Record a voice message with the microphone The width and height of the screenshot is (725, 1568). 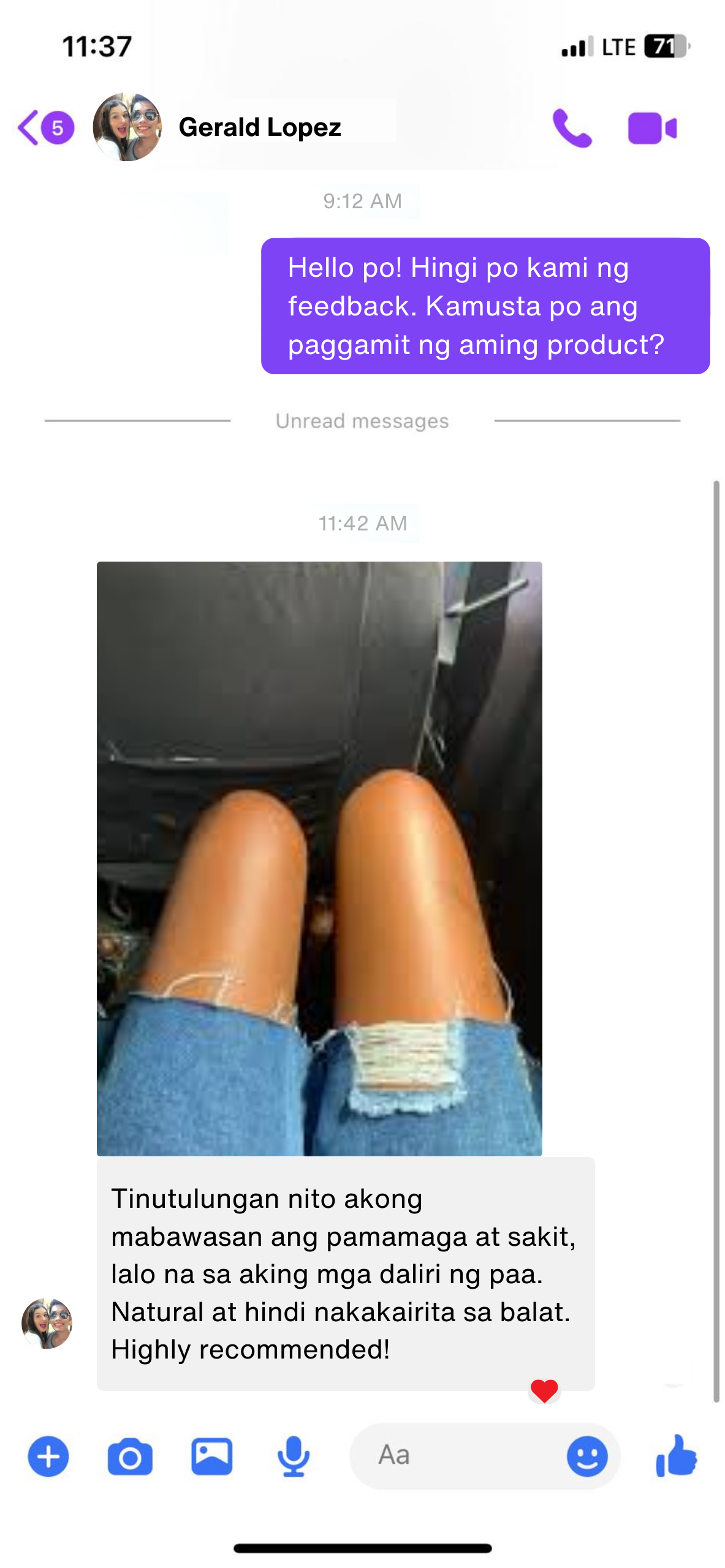point(294,1456)
